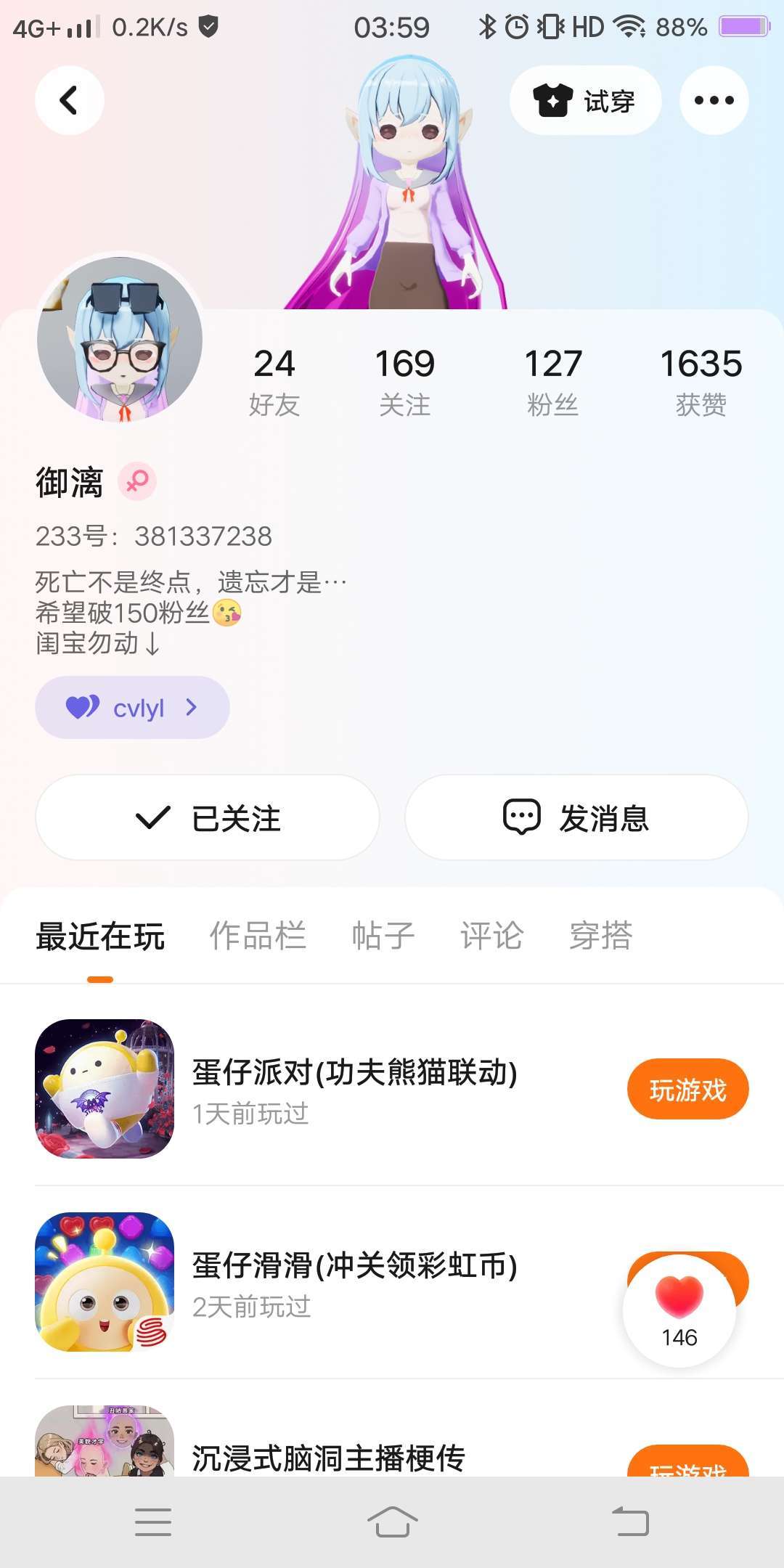784x1568 pixels.
Task: Open the 蛋仔滑滑 game entry
Action: [x=354, y=1282]
